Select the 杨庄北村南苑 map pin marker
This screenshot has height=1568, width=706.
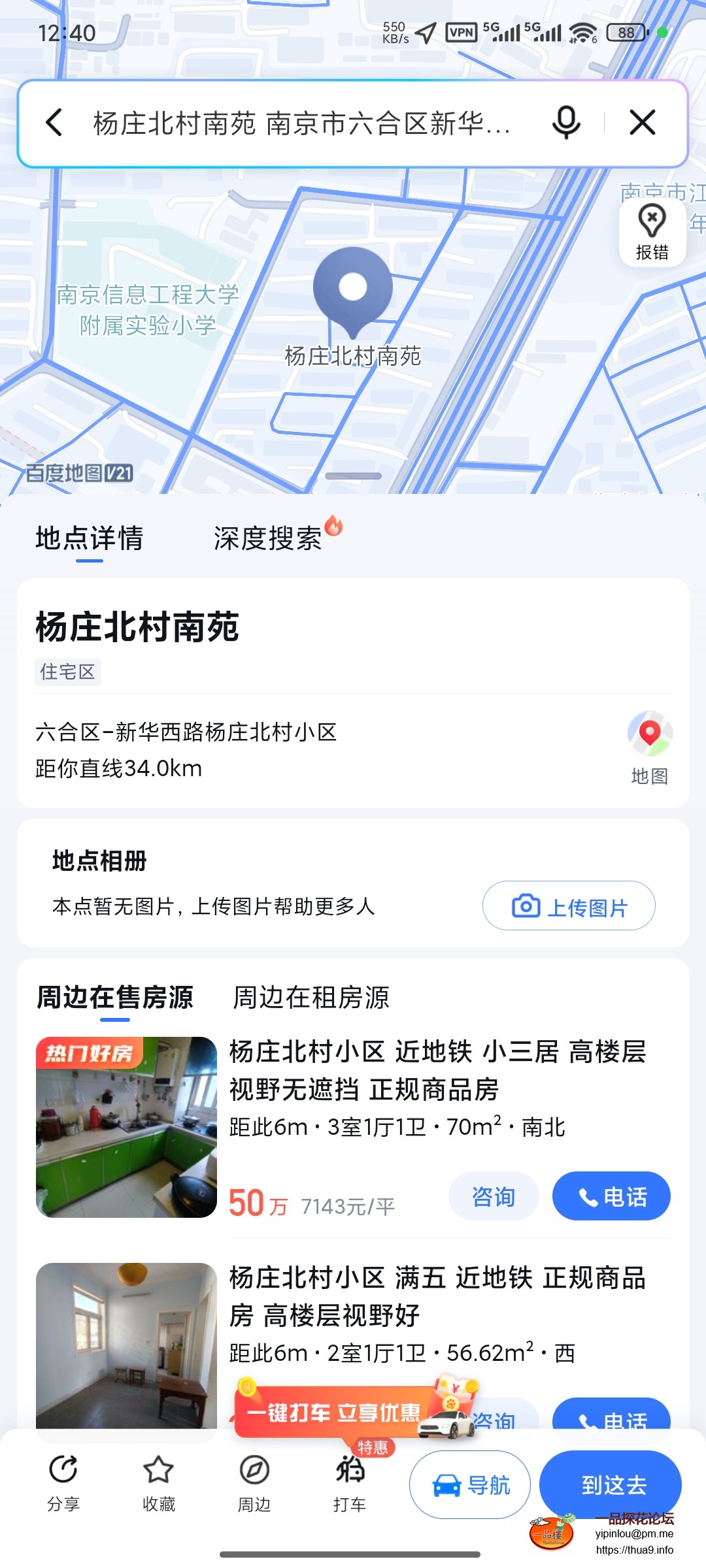click(x=352, y=287)
